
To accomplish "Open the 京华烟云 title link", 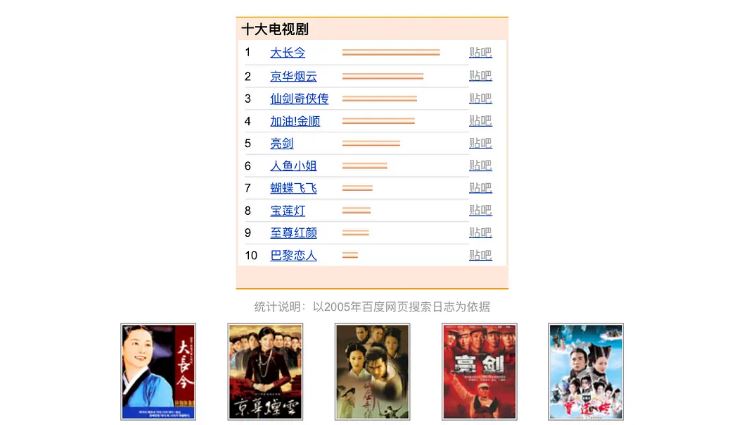I will pos(293,76).
